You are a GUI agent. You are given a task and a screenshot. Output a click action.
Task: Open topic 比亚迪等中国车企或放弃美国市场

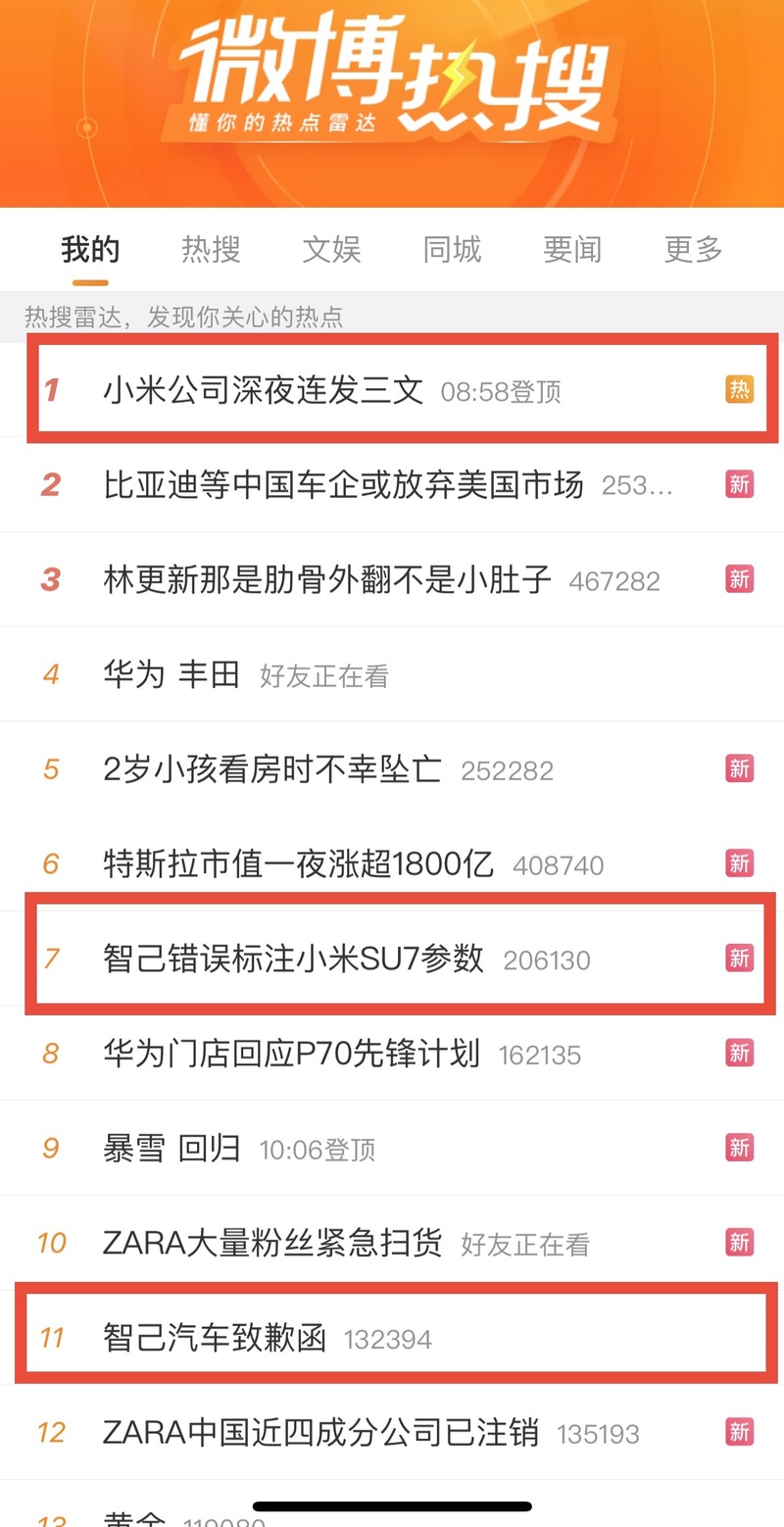point(343,484)
